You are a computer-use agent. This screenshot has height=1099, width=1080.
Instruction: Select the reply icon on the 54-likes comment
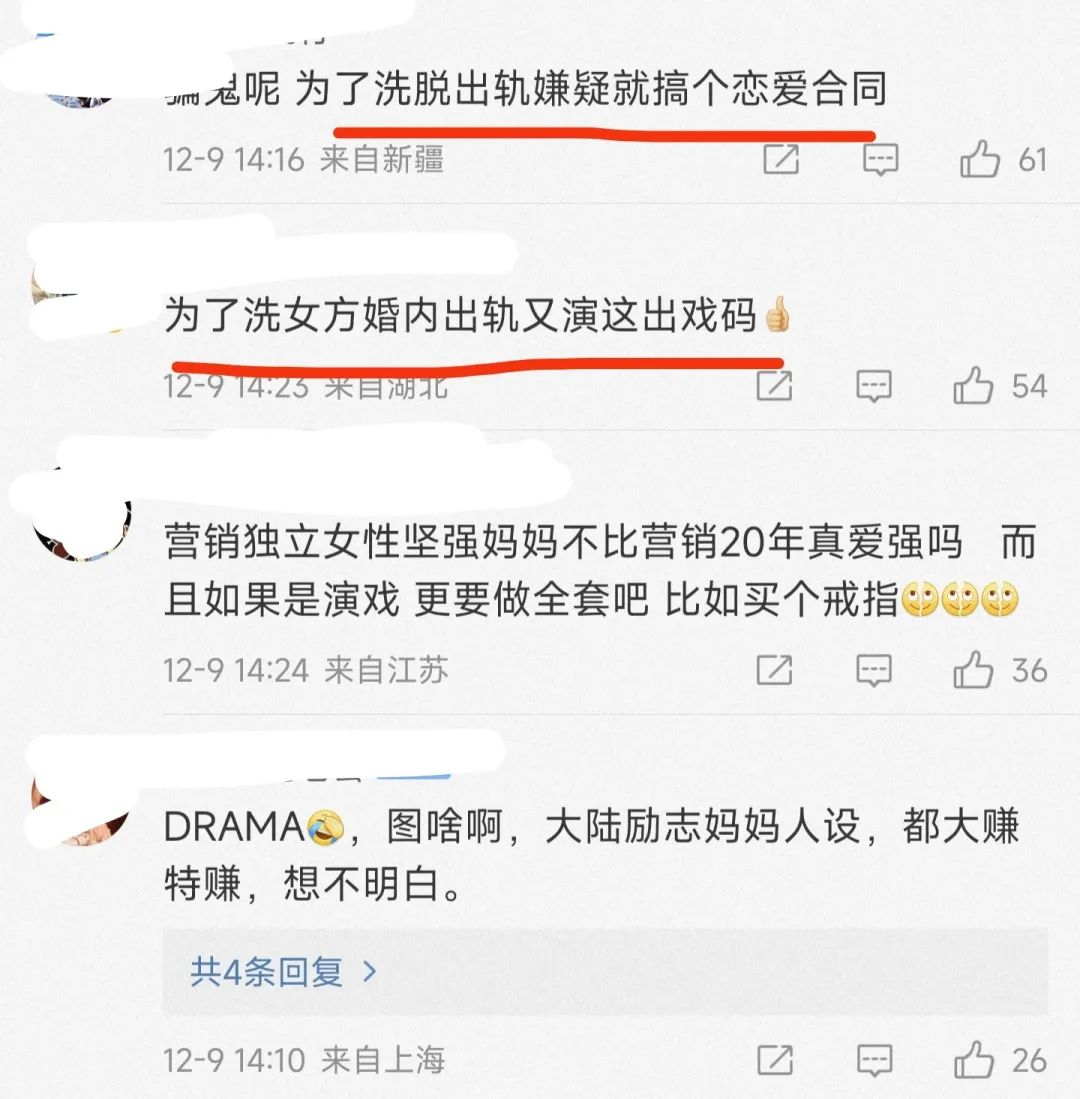pos(875,386)
